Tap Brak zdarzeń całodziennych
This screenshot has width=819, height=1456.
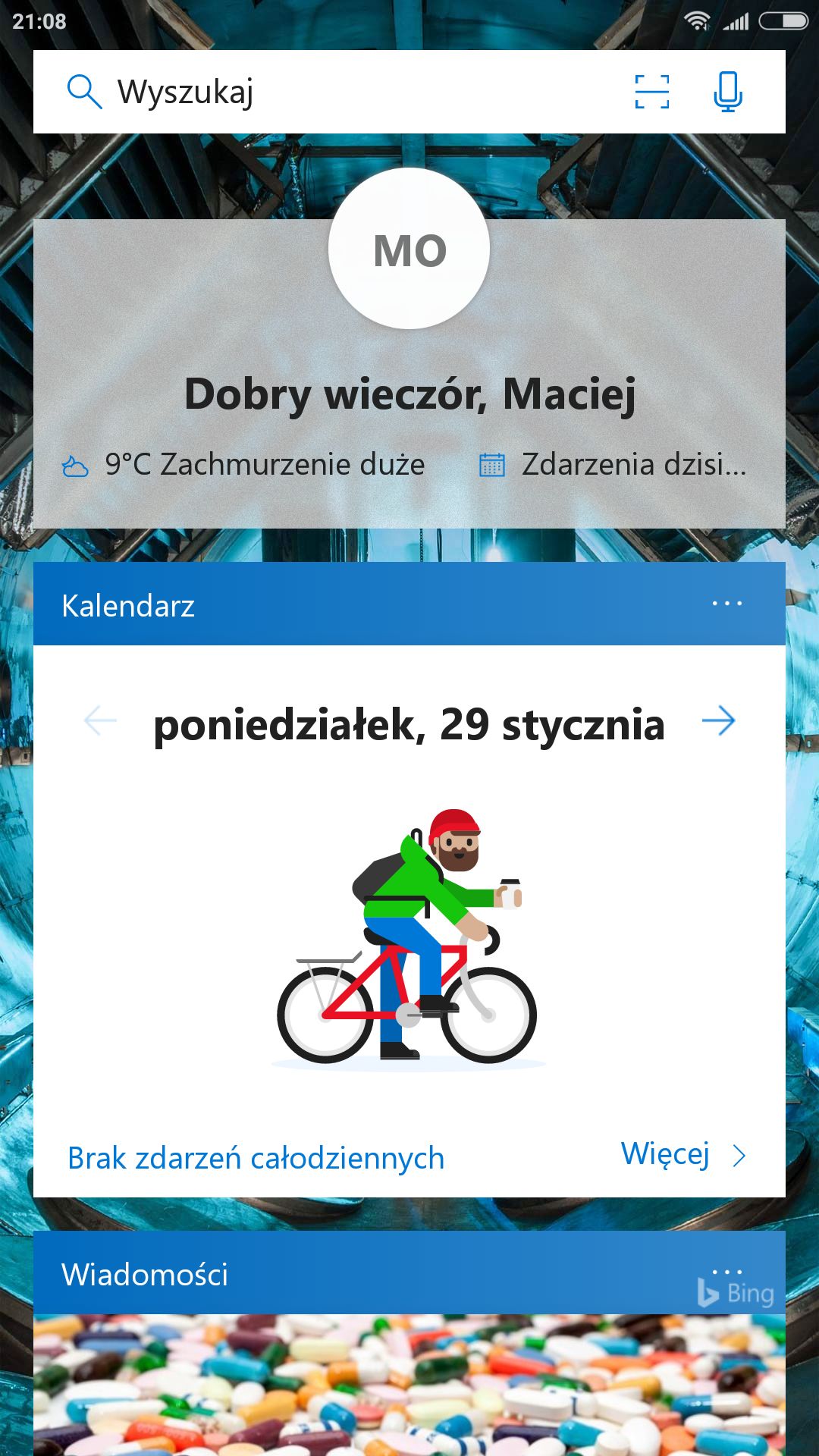[x=256, y=1158]
